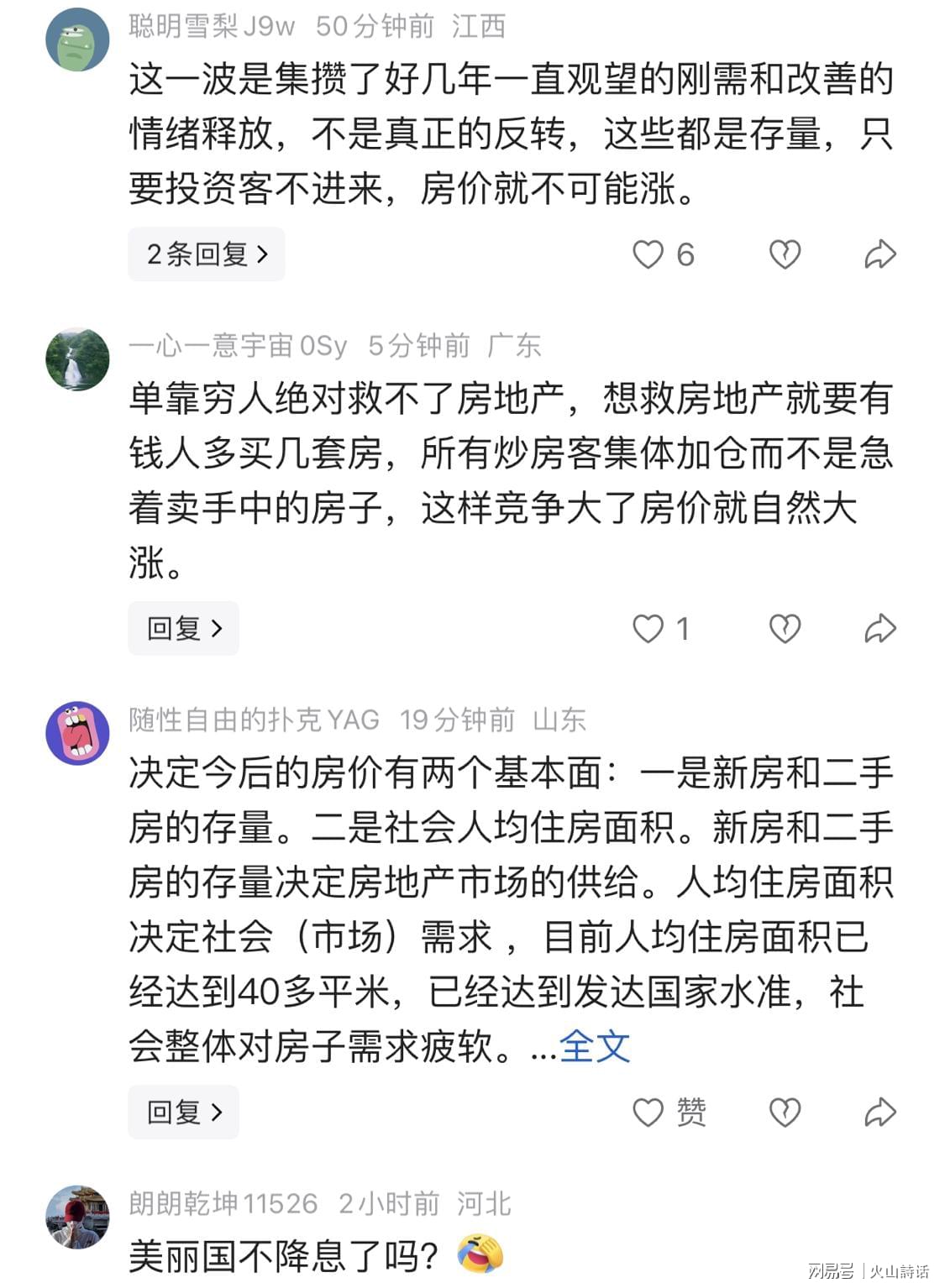945x1288 pixels.
Task: Like 聪明雪梨J9w's comment
Action: point(648,254)
